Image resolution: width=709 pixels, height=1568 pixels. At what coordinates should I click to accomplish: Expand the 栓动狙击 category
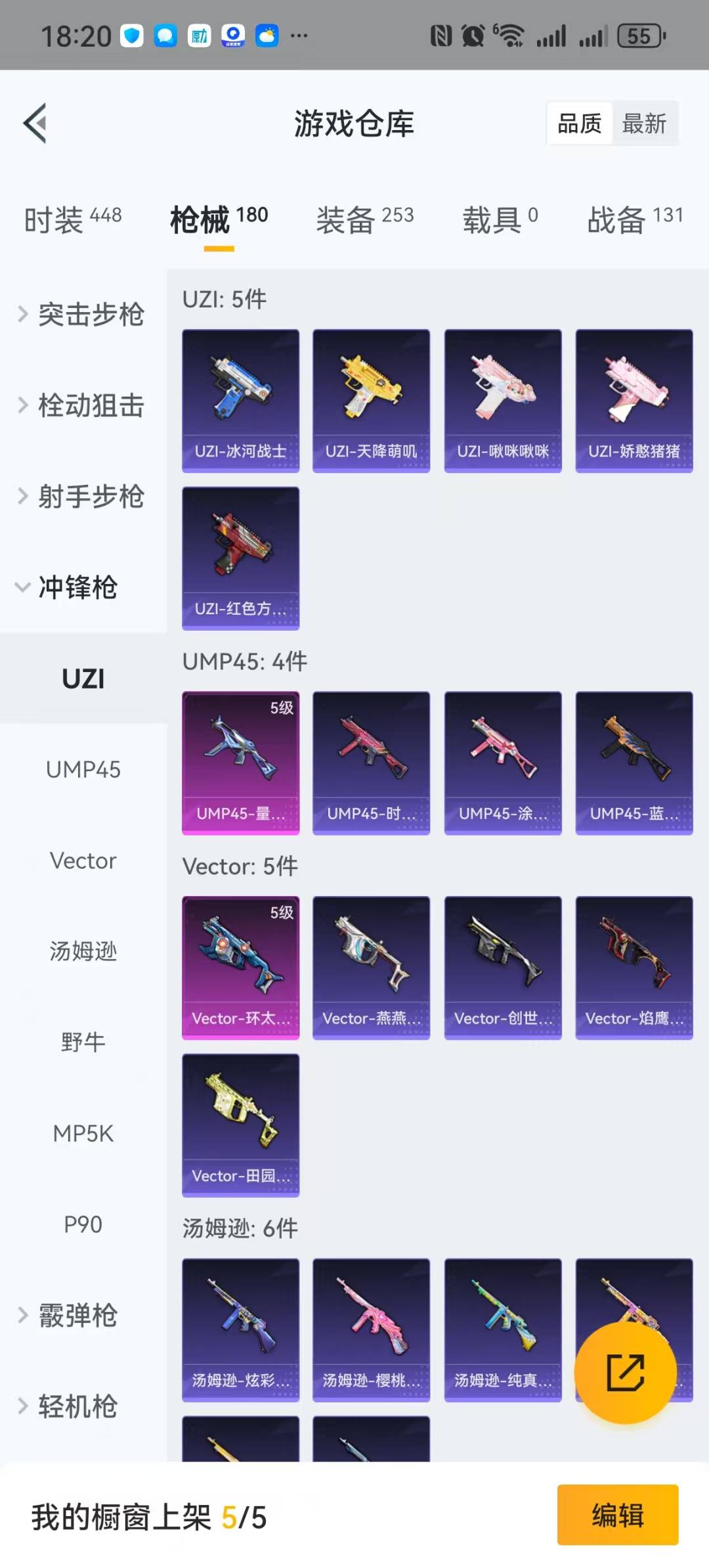tap(81, 405)
